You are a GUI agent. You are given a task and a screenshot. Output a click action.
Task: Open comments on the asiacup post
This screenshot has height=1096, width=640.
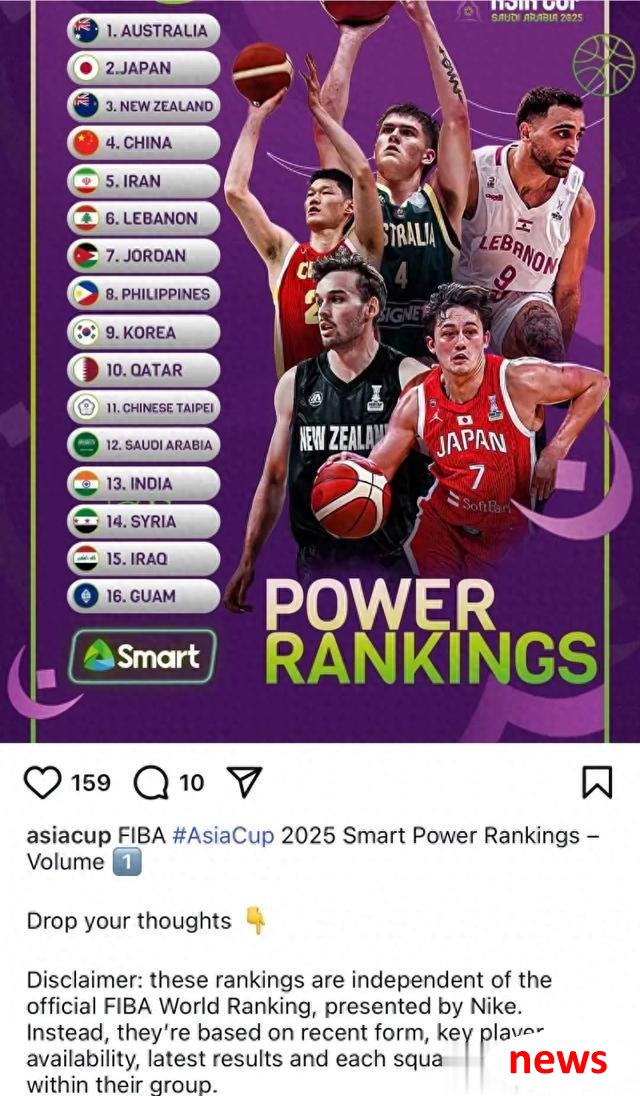click(x=151, y=784)
